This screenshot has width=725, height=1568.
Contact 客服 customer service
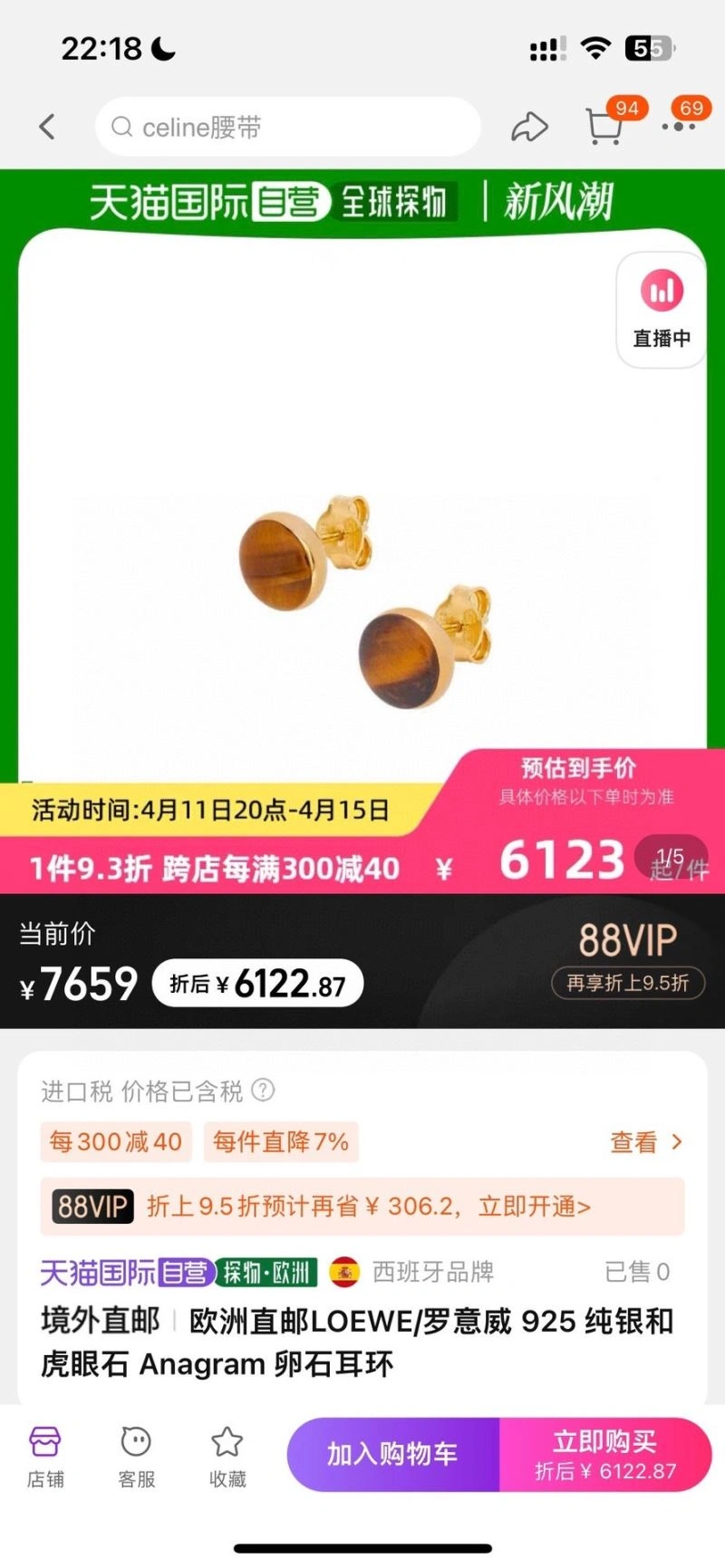[x=136, y=1456]
